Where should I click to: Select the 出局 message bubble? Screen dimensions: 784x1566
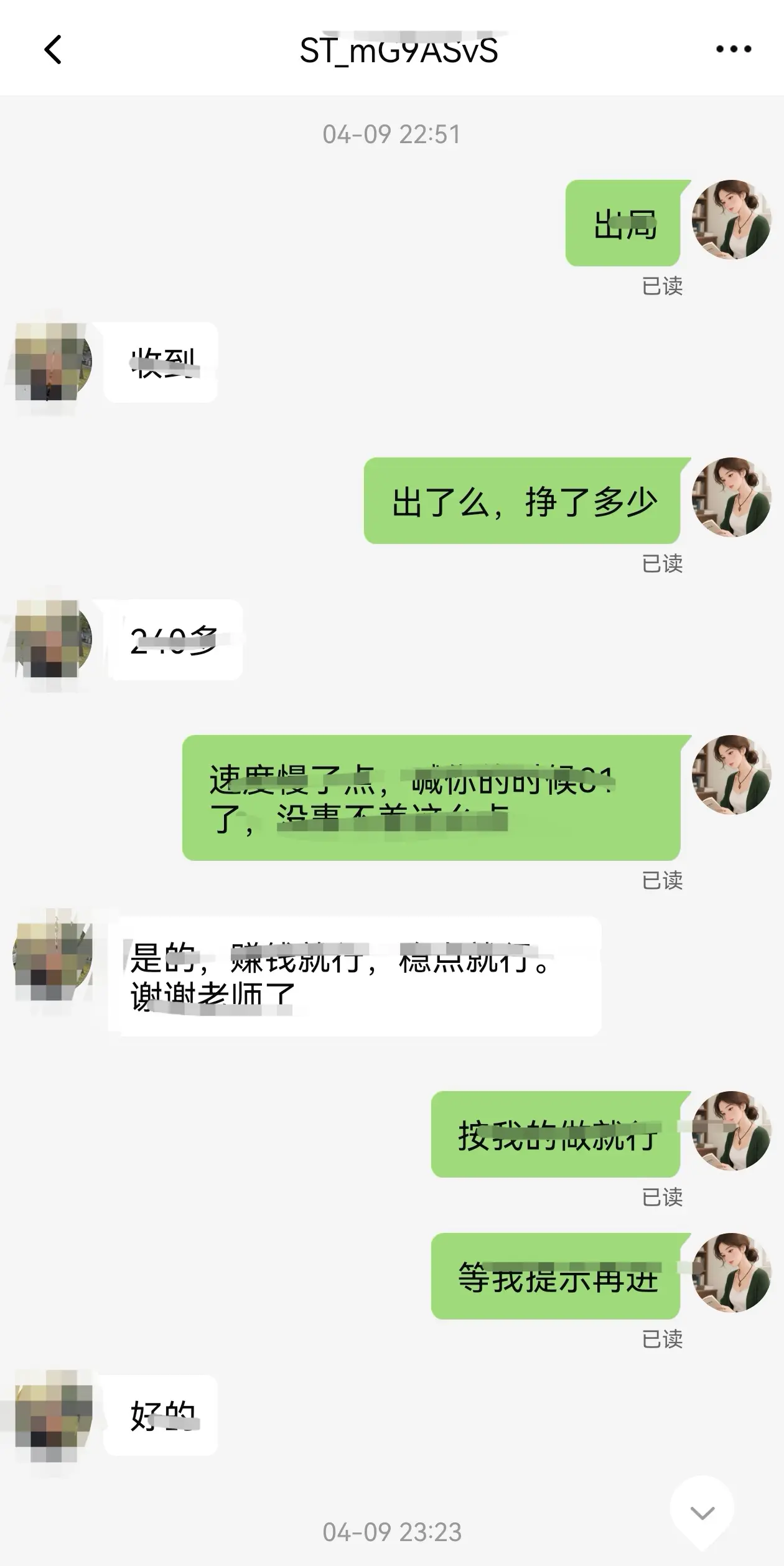[x=622, y=225]
